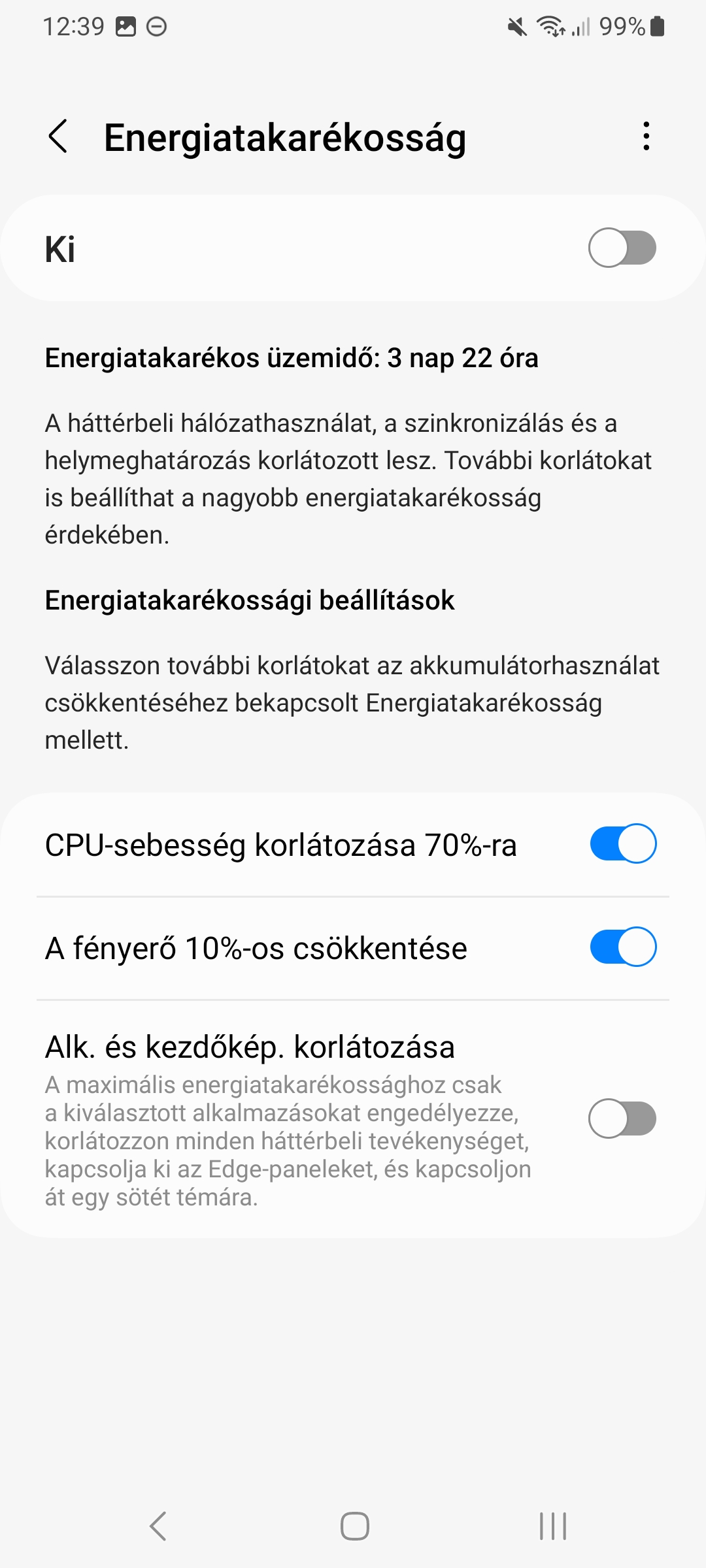Disable CPU-sebesség korlátozása 70%-ra

click(x=623, y=843)
